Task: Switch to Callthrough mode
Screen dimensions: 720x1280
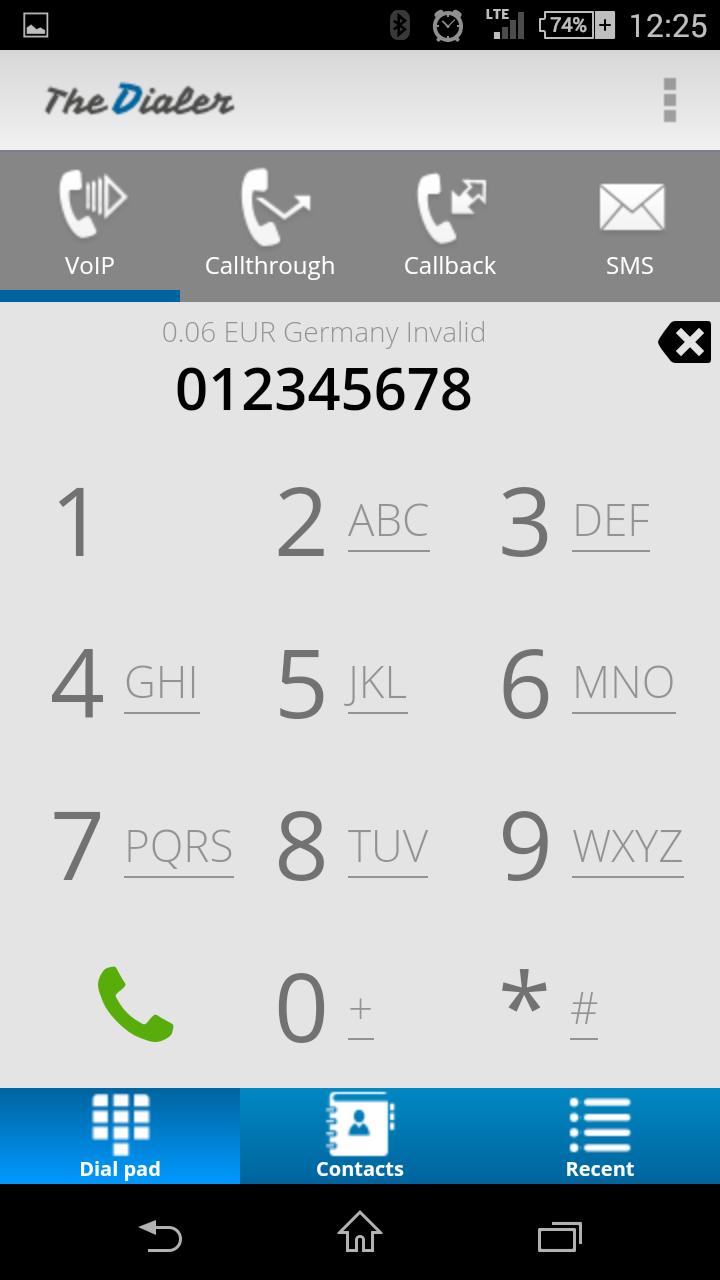Action: coord(270,225)
